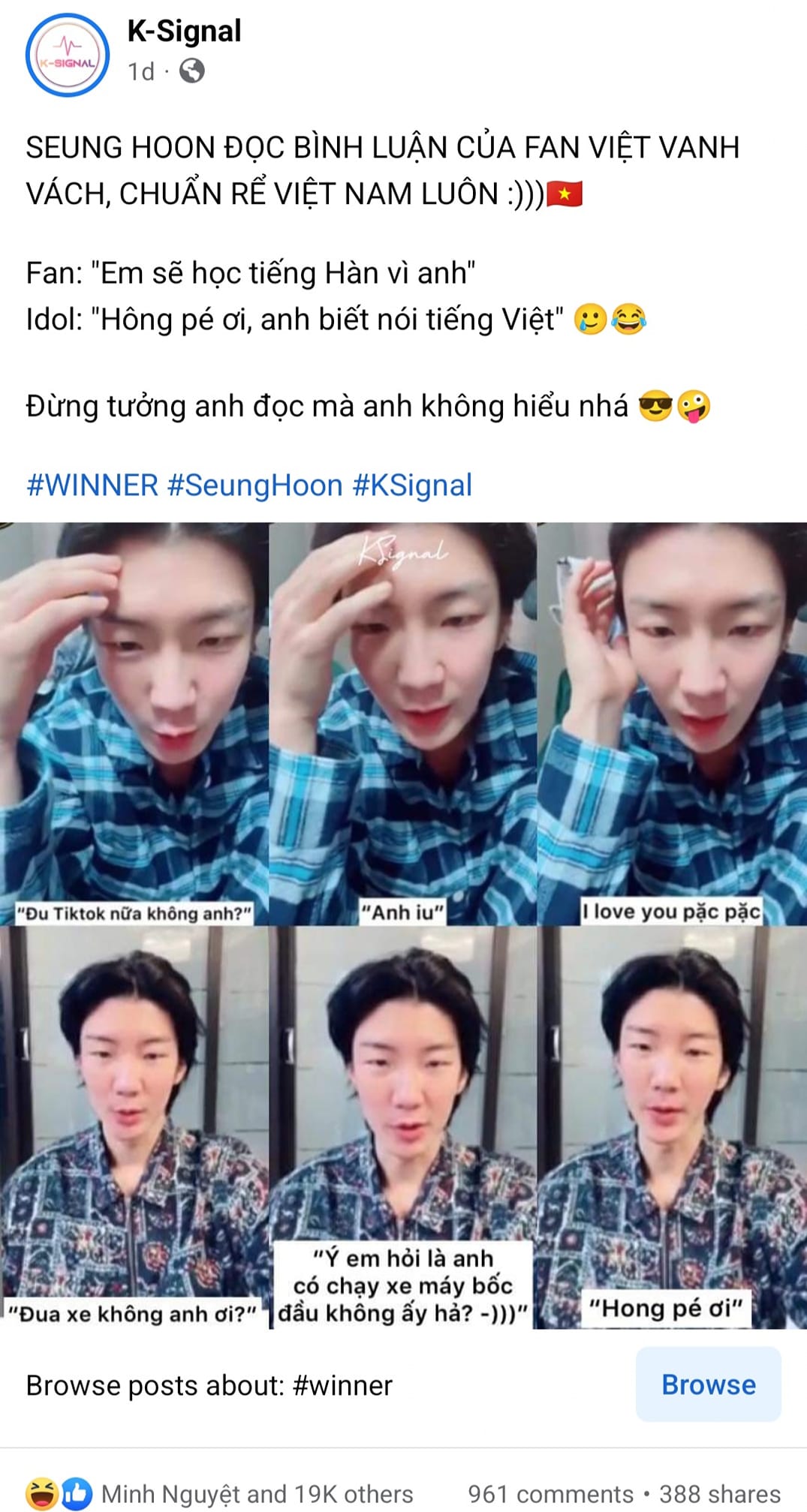
Task: Open the 961 comments
Action: tap(550, 1494)
